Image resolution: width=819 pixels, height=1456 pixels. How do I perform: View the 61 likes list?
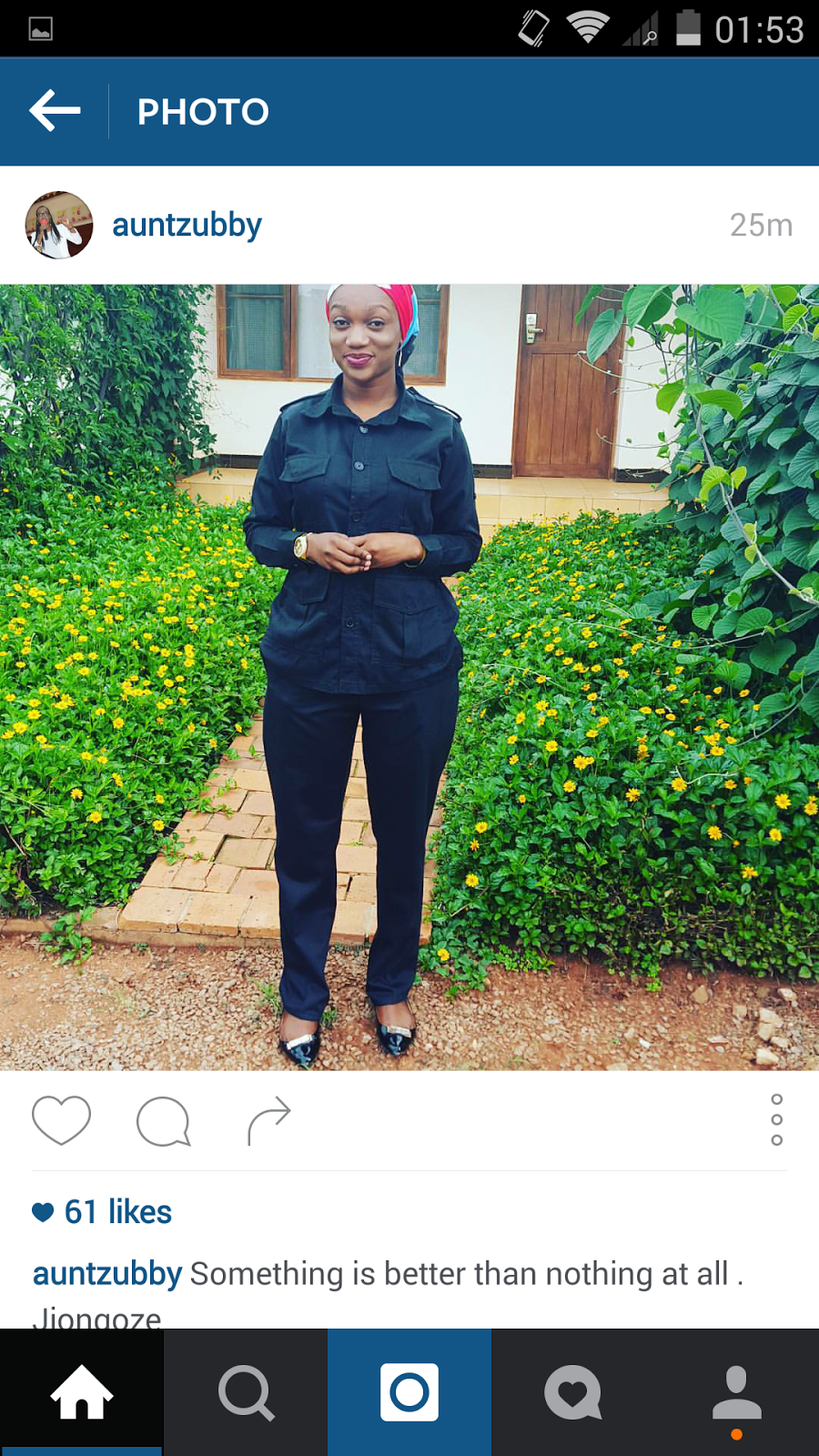(116, 1212)
